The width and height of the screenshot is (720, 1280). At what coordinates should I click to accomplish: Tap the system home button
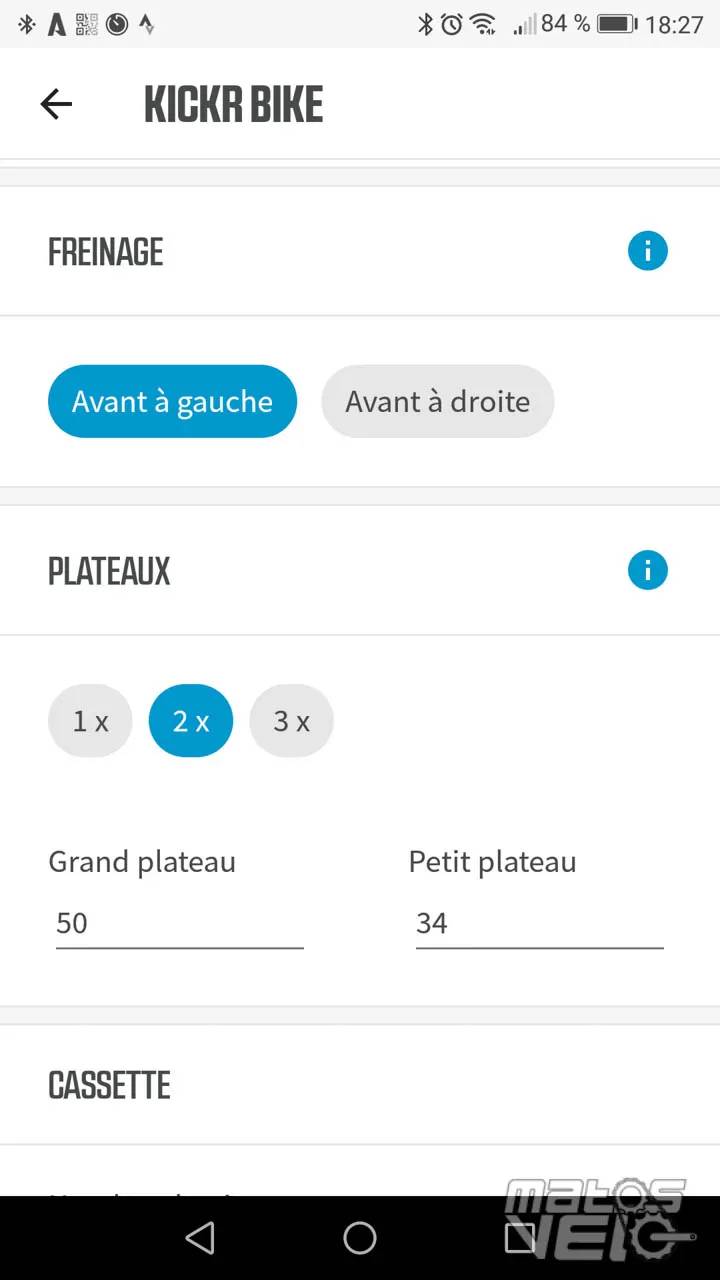360,1238
